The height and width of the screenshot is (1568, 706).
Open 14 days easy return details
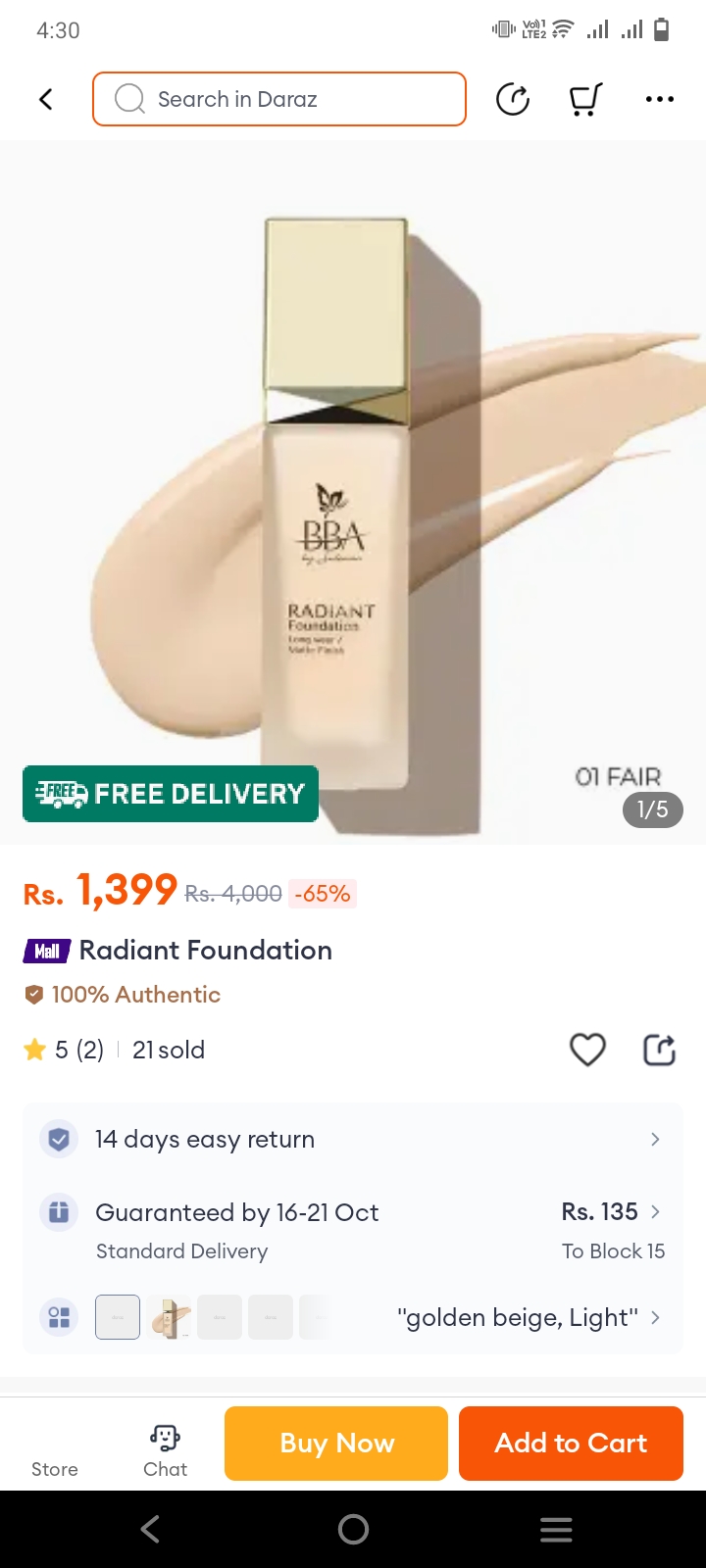click(x=353, y=1139)
